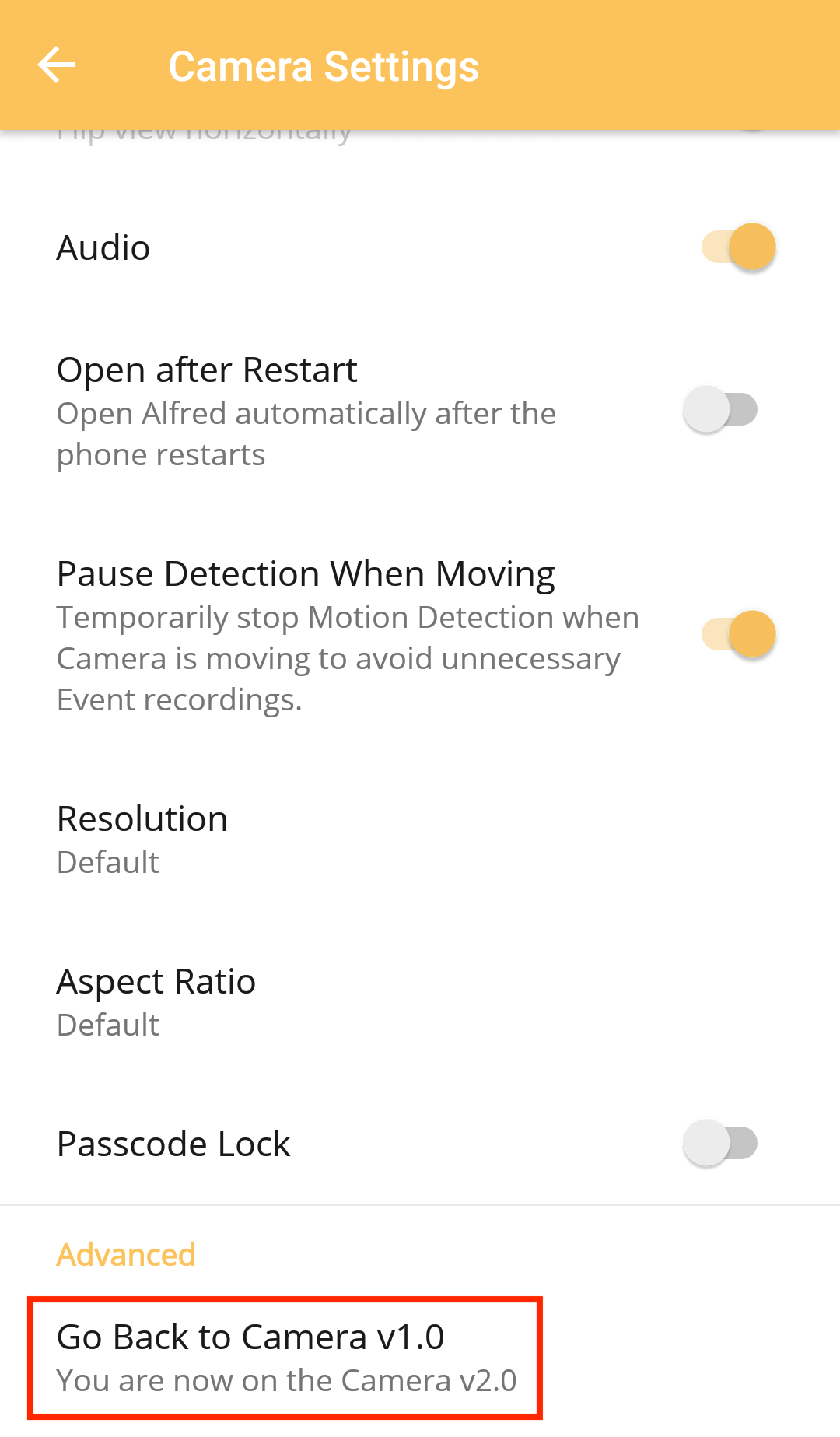Turn off the Audio switch
This screenshot has height=1437, width=840.
click(738, 247)
